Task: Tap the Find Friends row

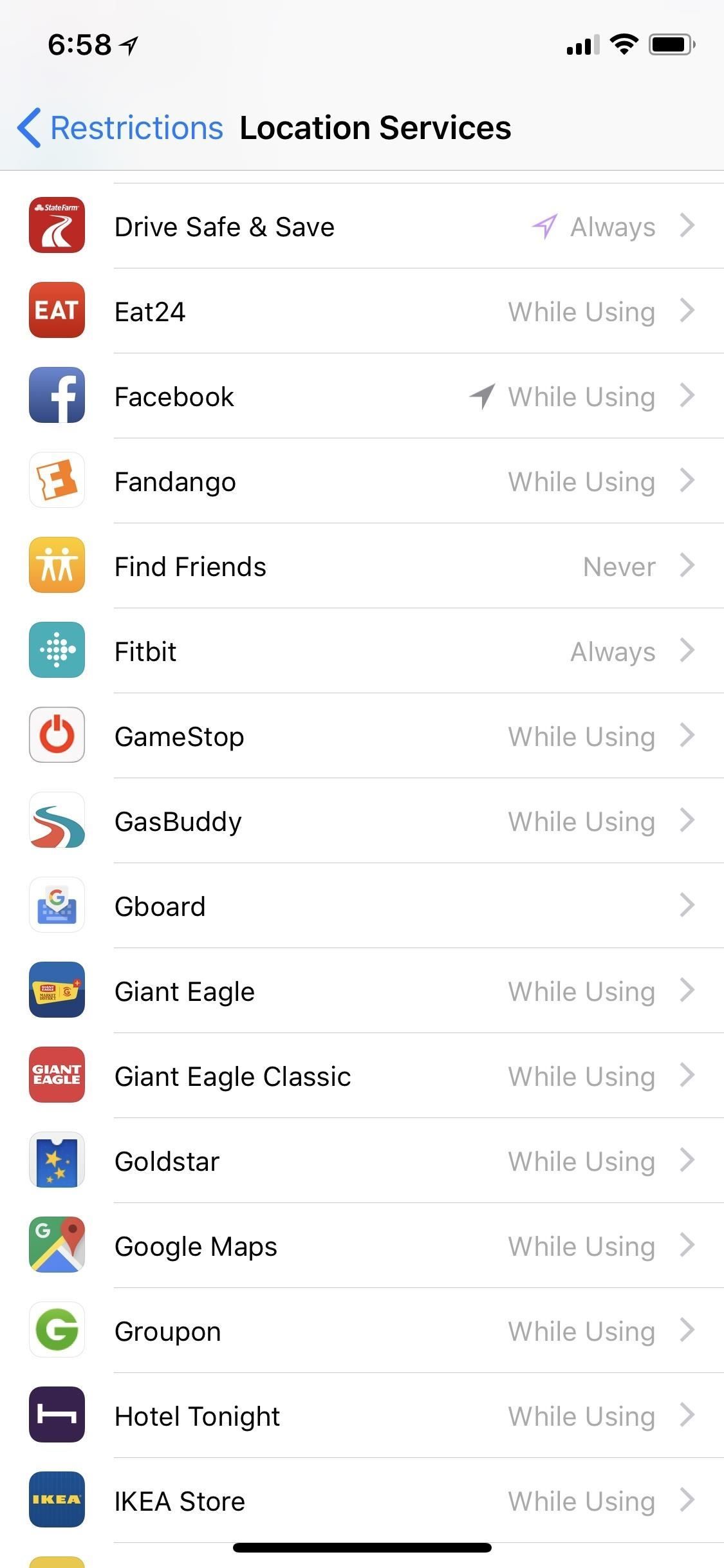Action: pos(362,566)
